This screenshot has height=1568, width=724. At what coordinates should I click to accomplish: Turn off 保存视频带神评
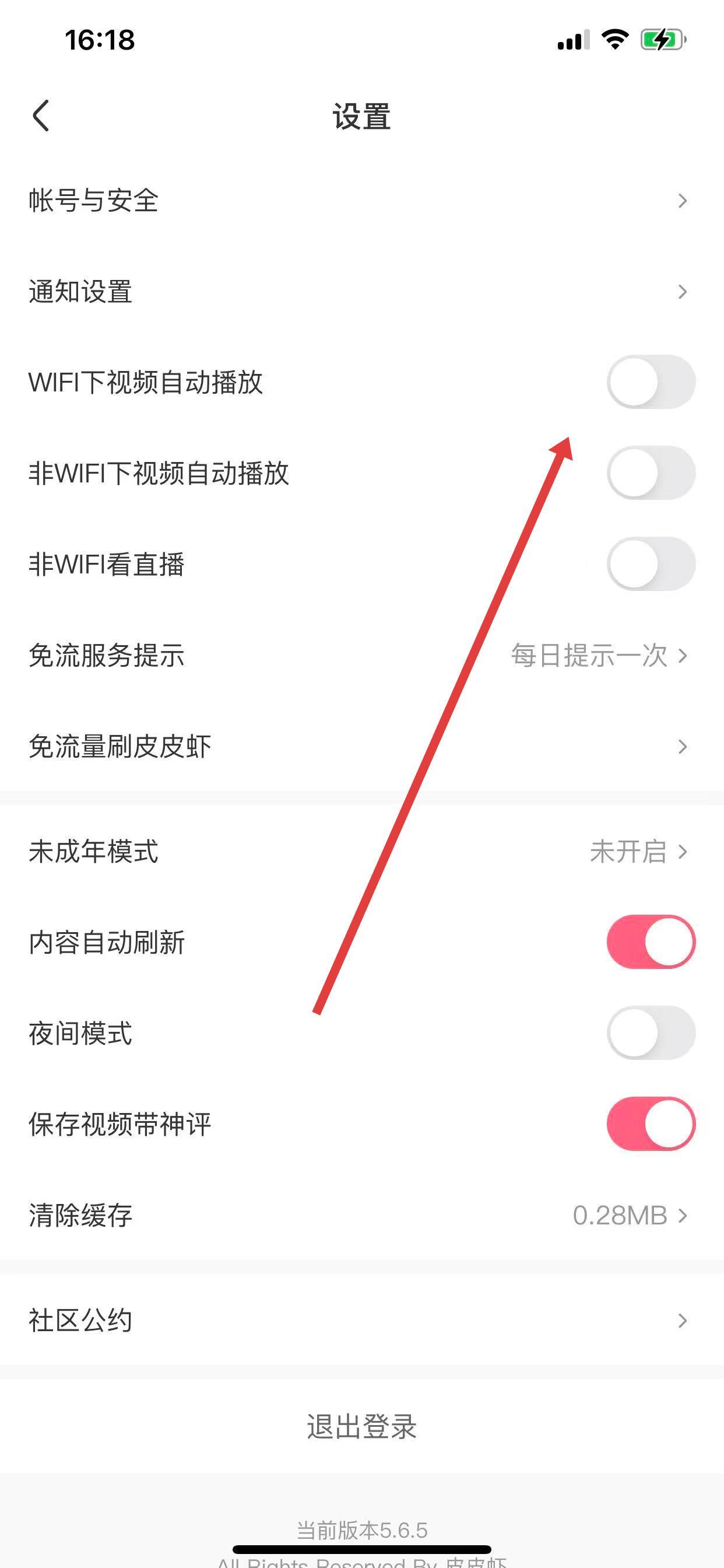point(651,1123)
